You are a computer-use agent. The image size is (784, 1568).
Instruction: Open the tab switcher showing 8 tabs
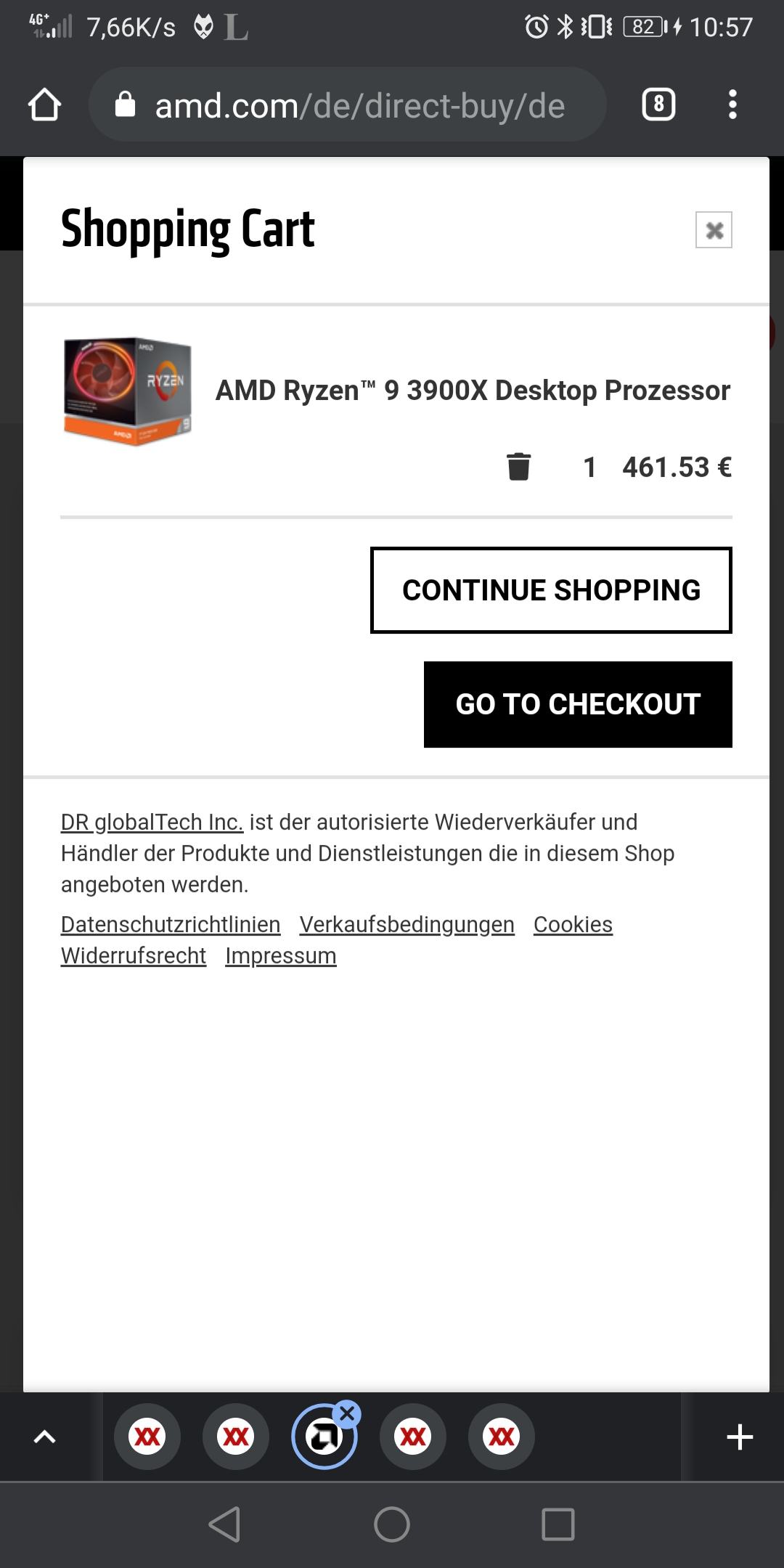[x=658, y=105]
